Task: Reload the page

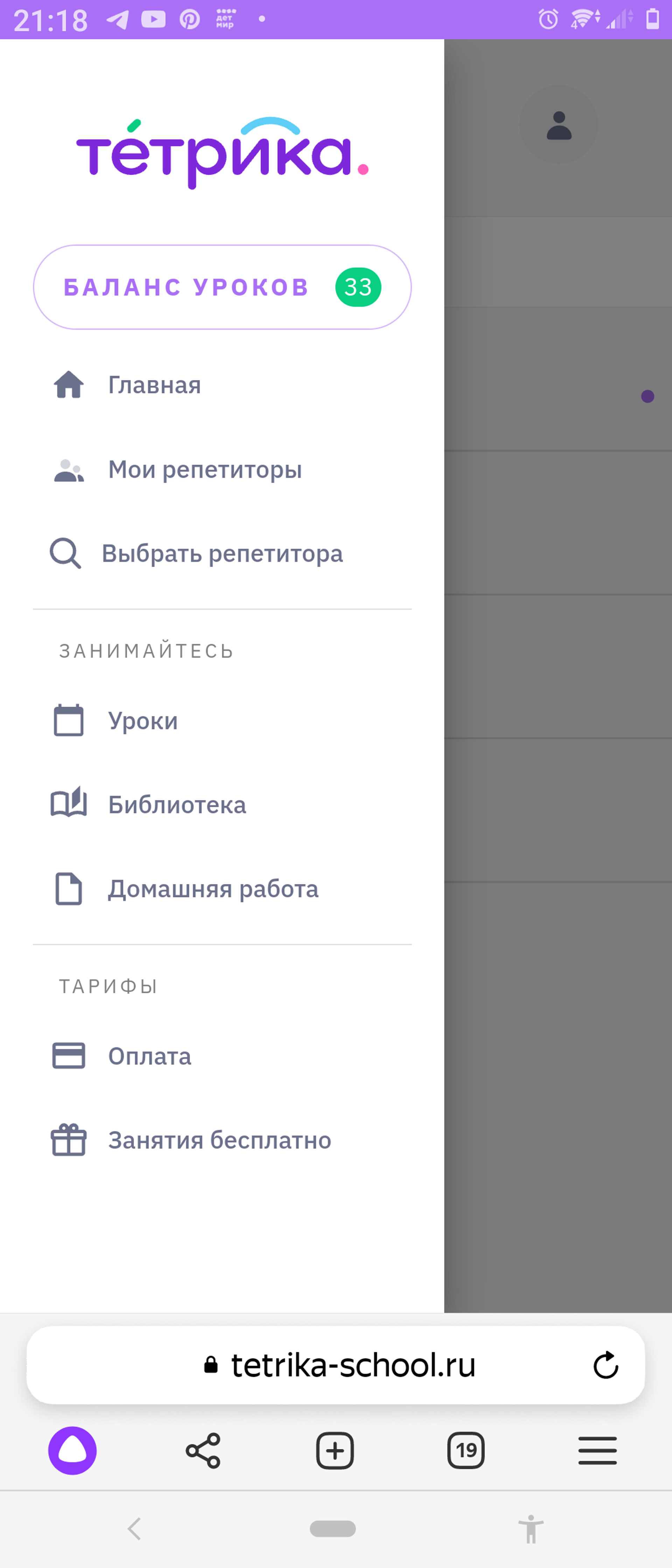Action: 605,1365
